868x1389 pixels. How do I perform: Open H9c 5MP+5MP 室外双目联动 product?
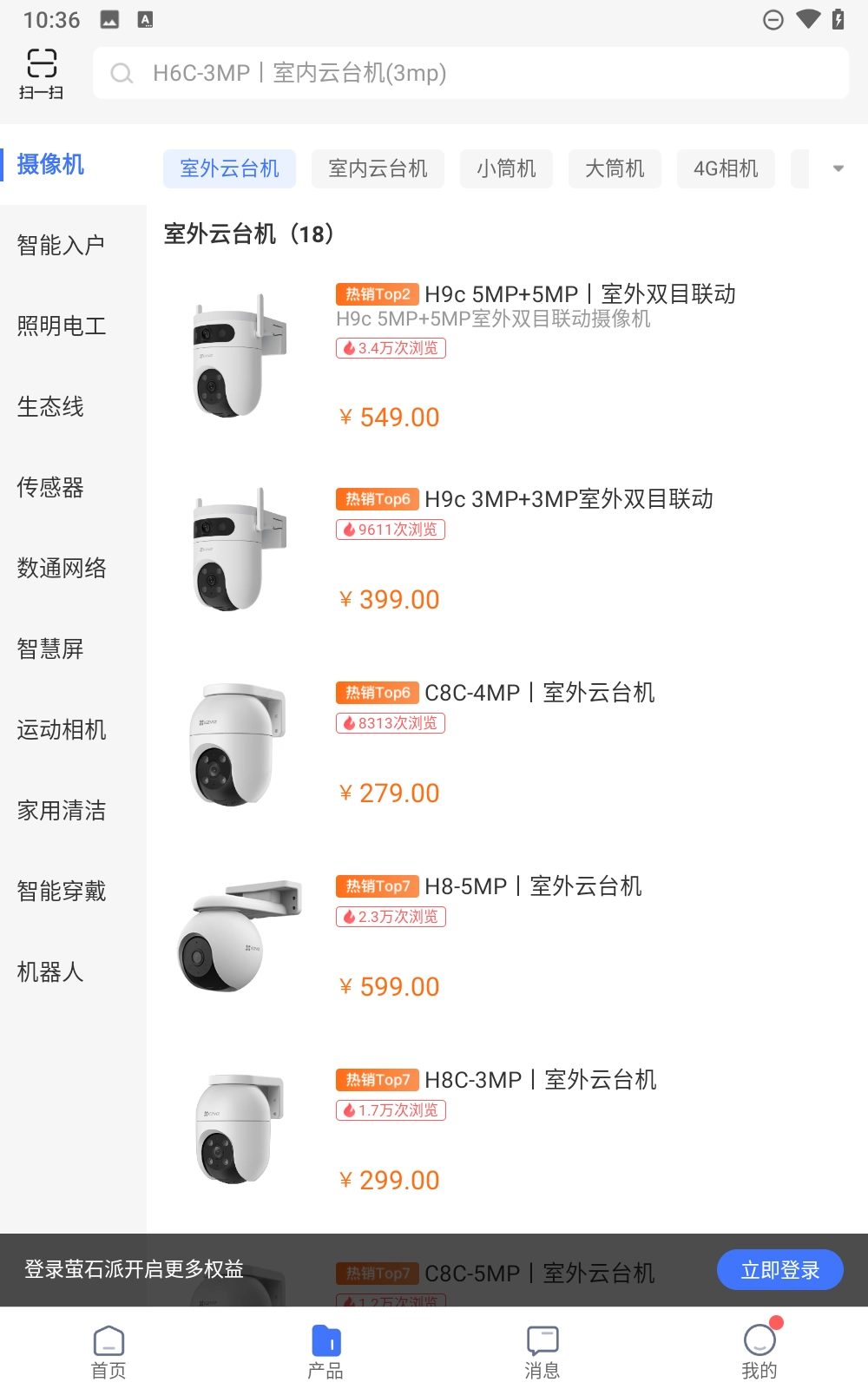[579, 294]
